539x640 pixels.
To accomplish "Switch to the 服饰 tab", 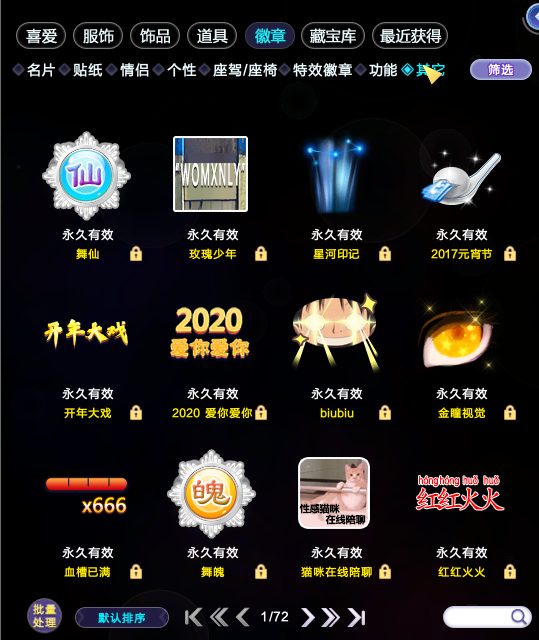I will click(x=98, y=36).
